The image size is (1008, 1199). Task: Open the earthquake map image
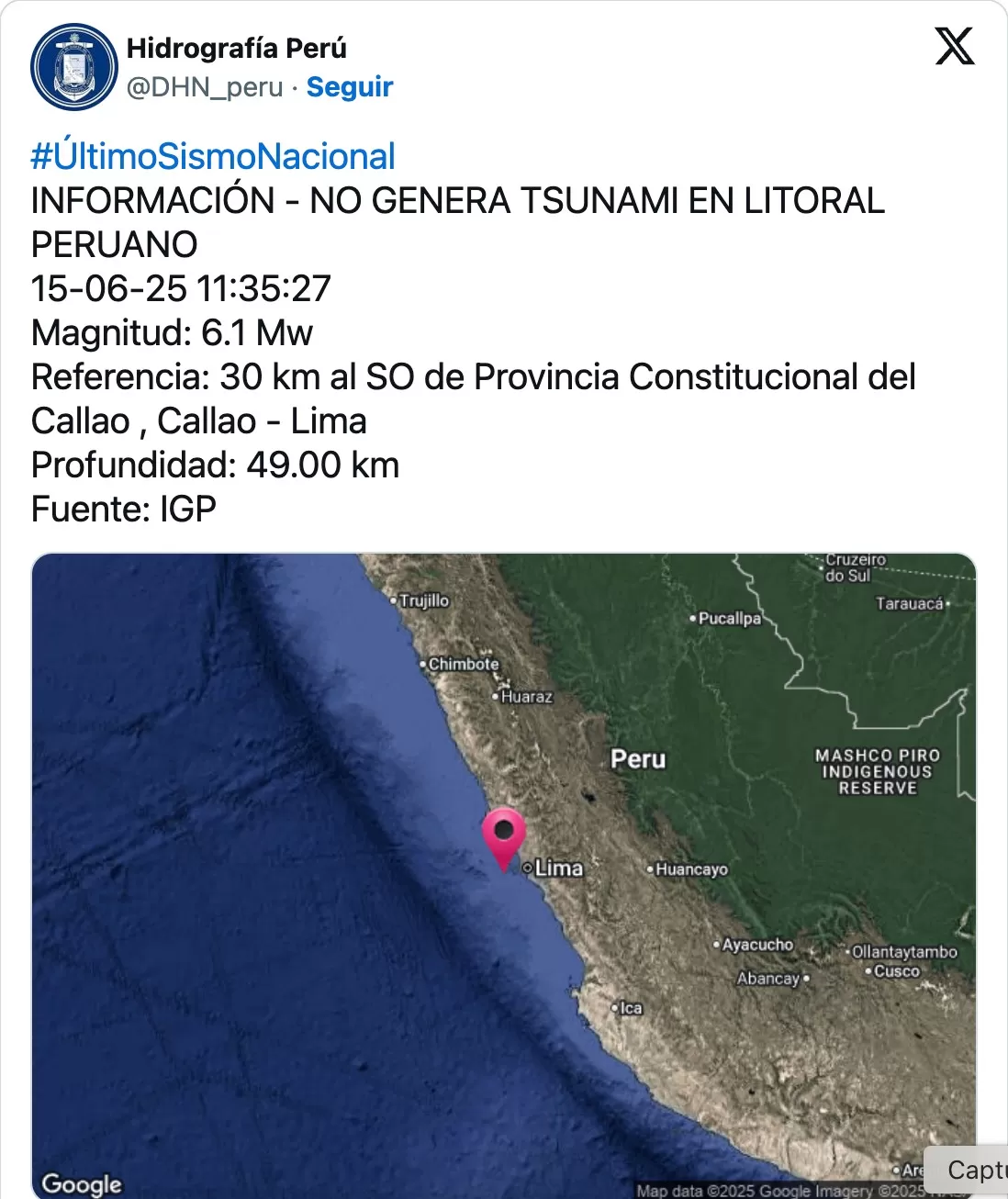click(503, 874)
